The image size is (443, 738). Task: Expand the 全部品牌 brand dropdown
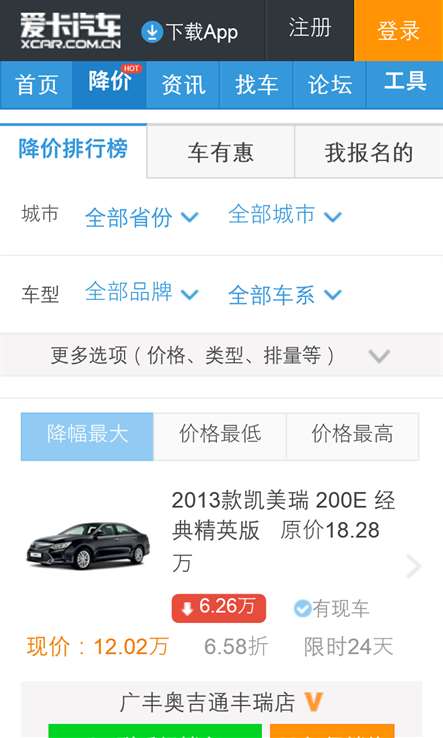tap(142, 292)
